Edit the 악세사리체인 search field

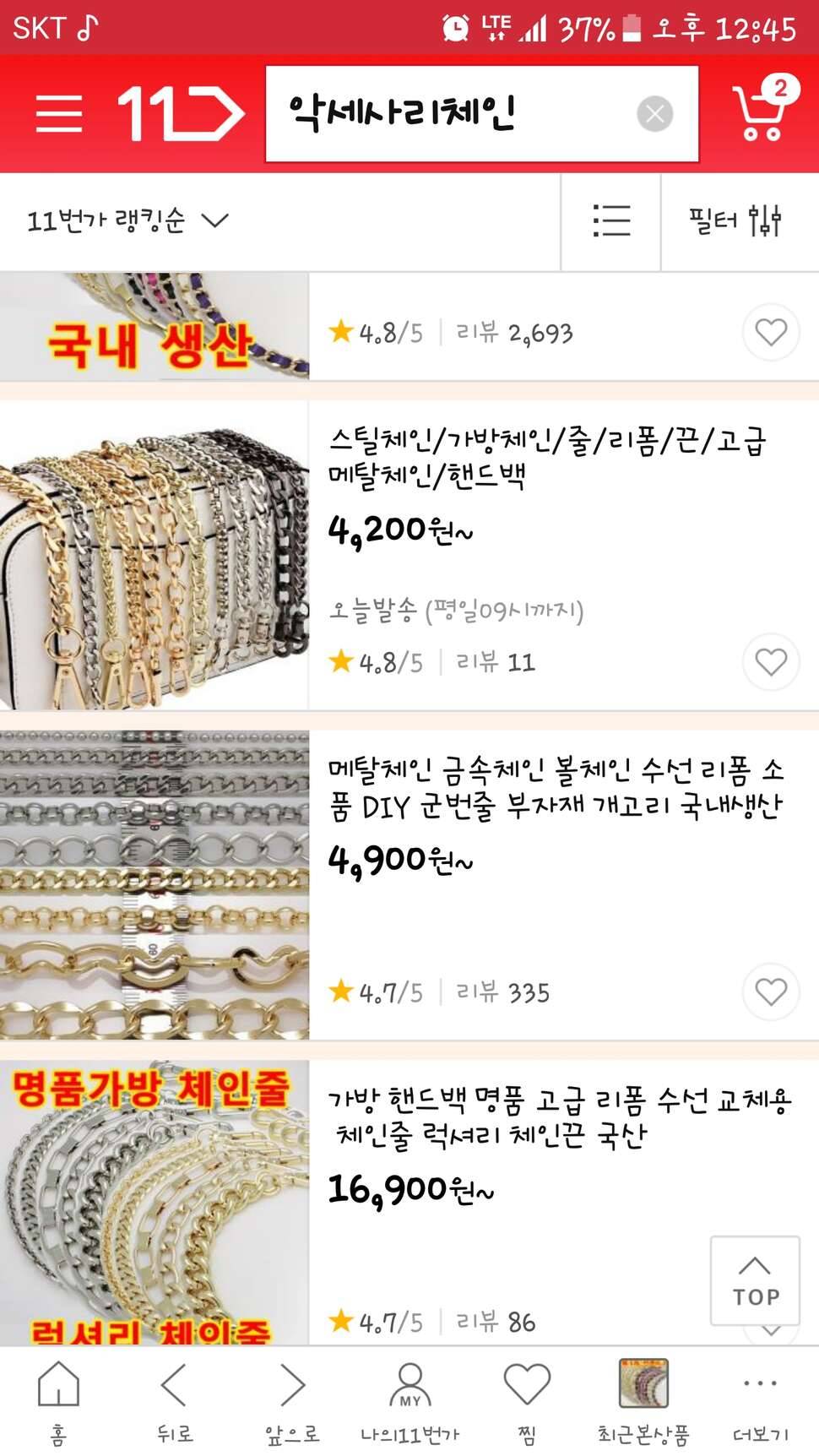[447, 114]
